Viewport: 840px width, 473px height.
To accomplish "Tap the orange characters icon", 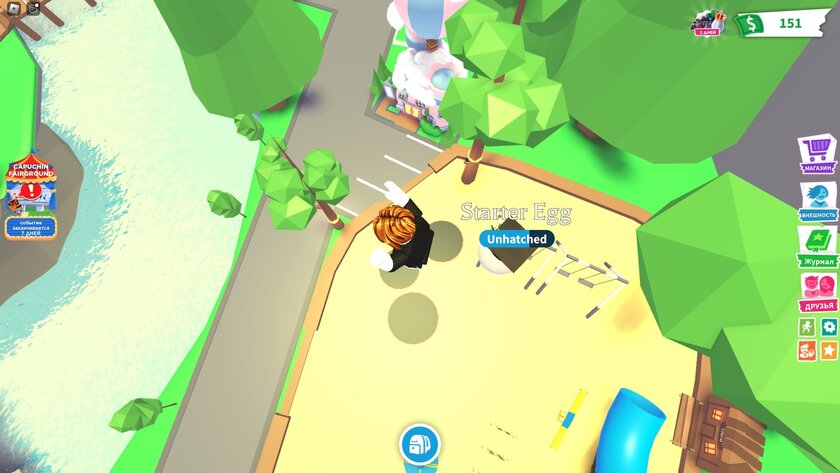I will 806,350.
